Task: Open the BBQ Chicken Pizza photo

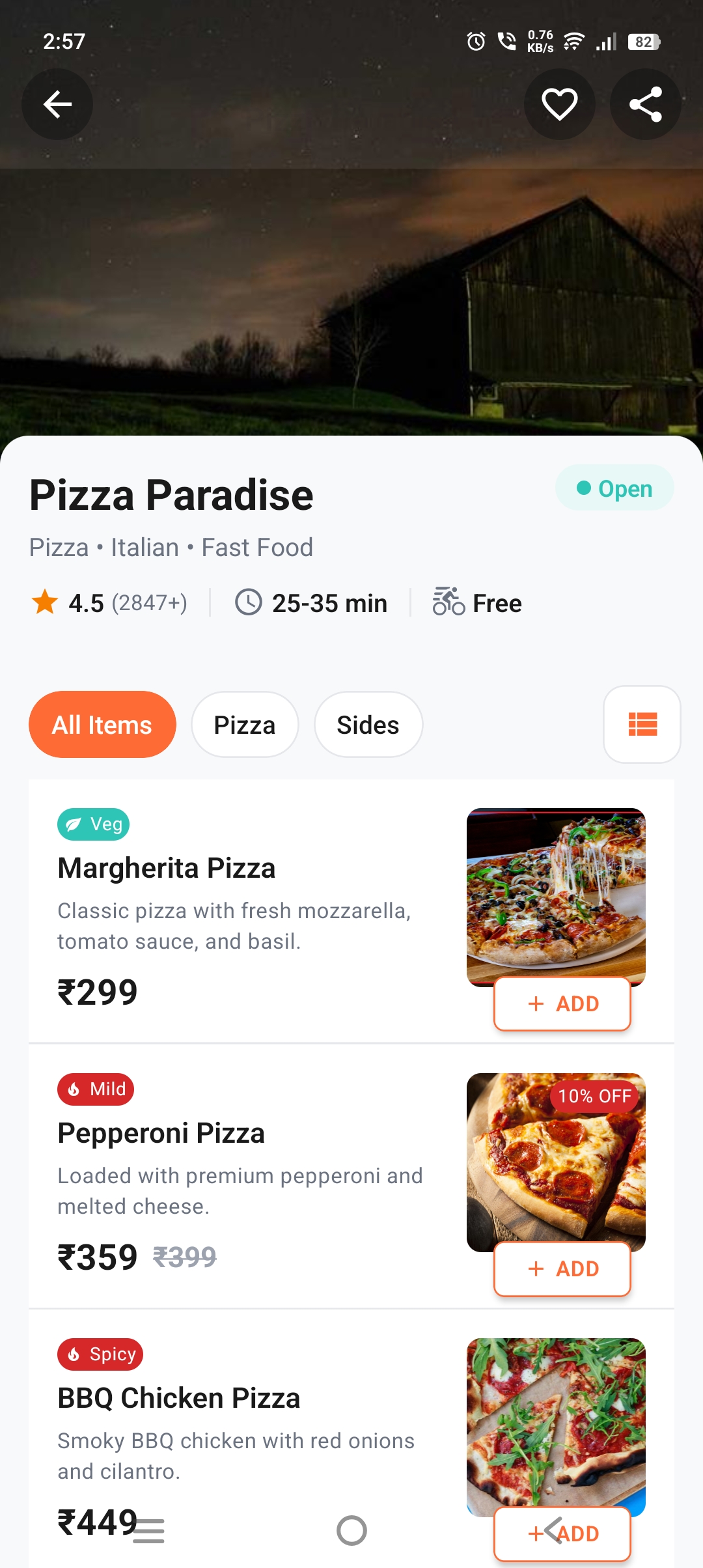Action: pos(556,1423)
